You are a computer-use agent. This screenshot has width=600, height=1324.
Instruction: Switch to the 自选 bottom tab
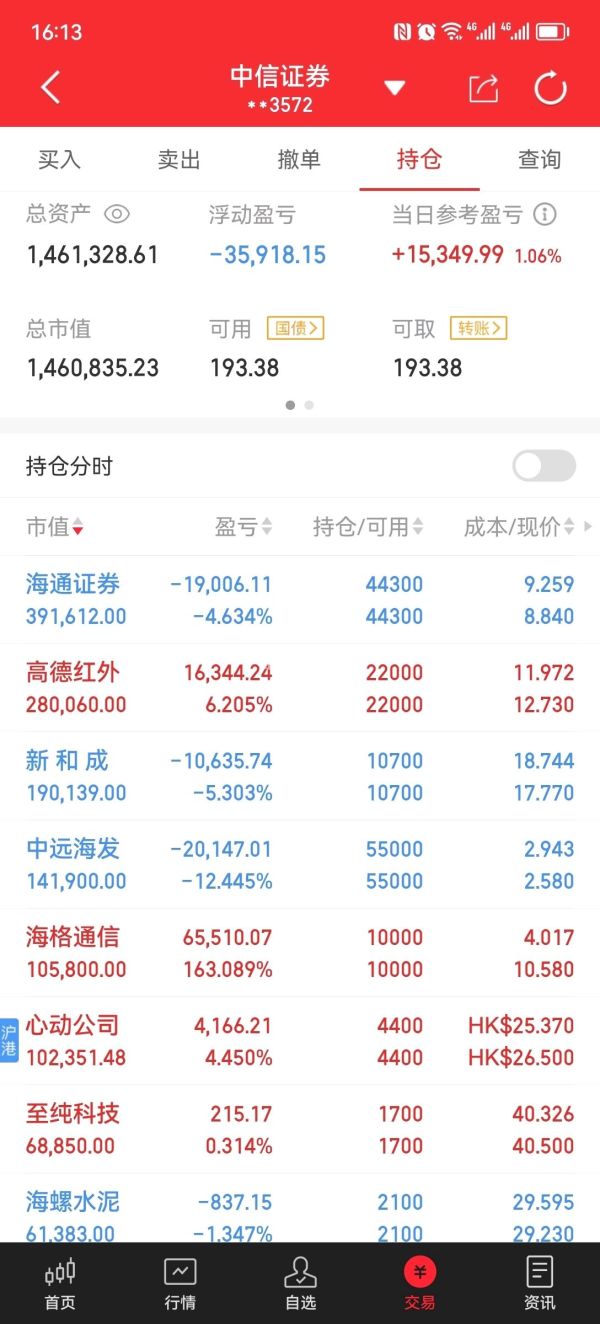pos(300,1283)
